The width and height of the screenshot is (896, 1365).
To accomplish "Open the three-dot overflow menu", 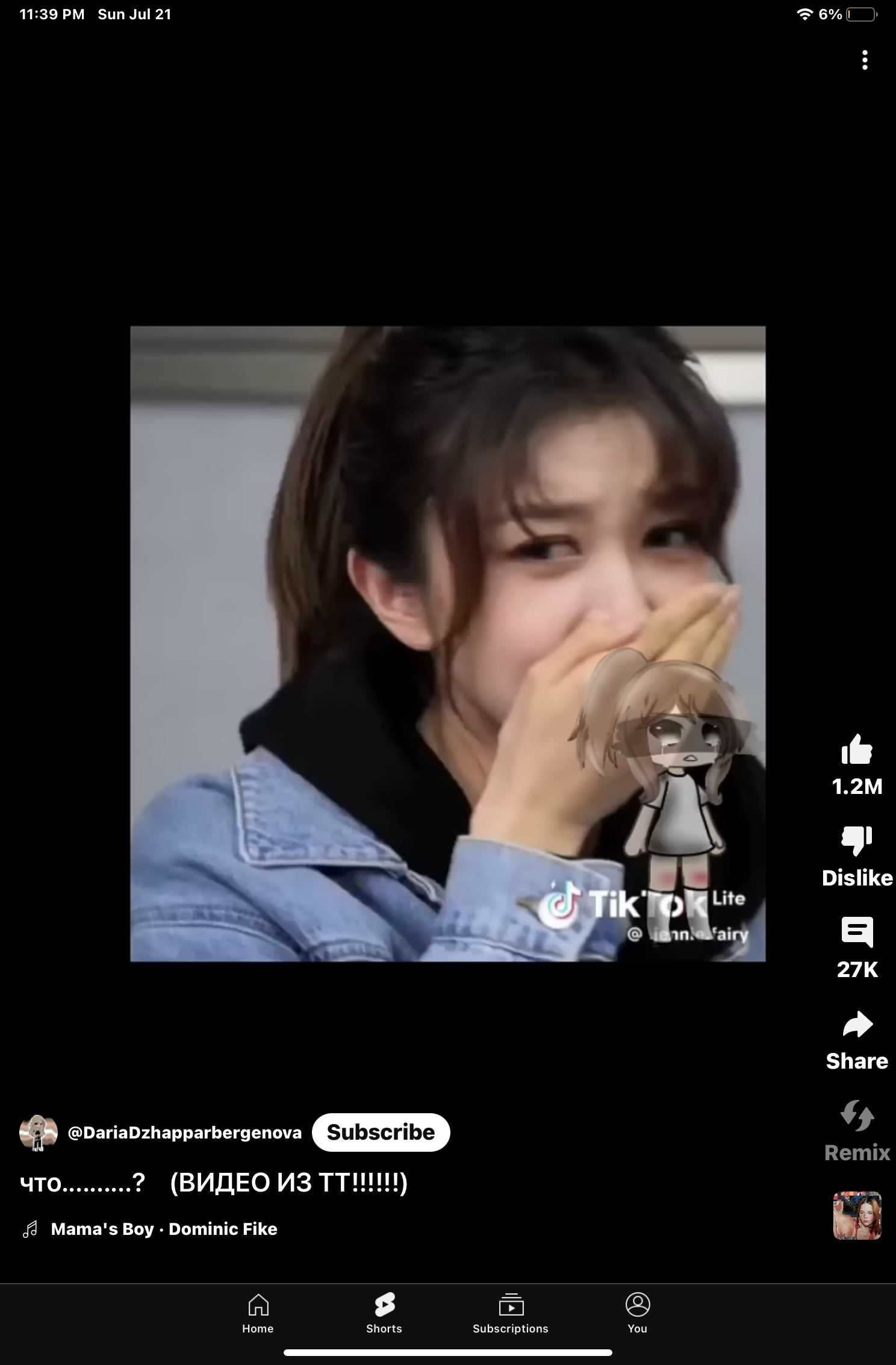I will click(x=865, y=60).
